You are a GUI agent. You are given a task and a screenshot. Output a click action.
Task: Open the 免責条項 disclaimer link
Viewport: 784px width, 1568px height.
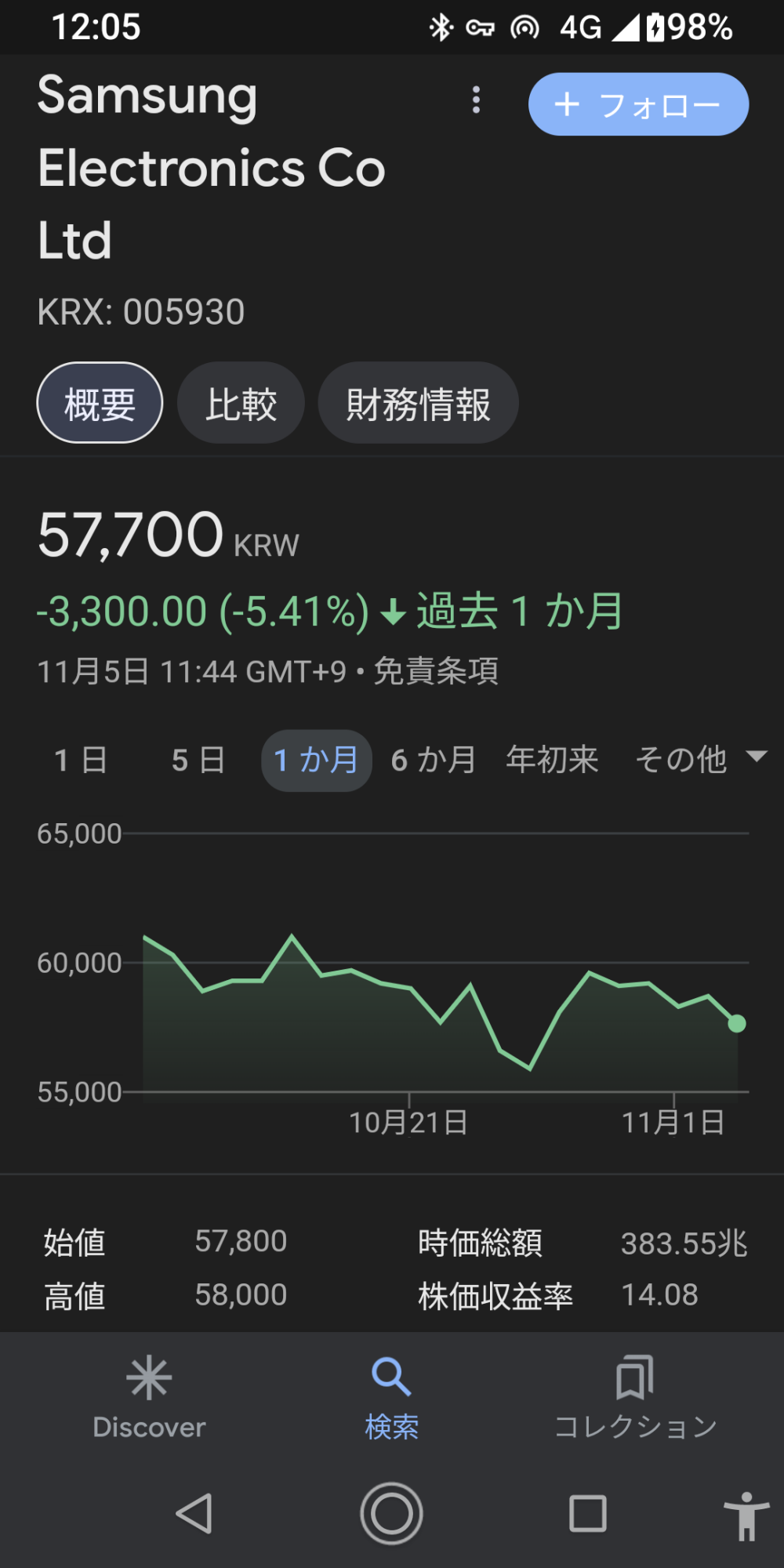pyautogui.click(x=436, y=672)
